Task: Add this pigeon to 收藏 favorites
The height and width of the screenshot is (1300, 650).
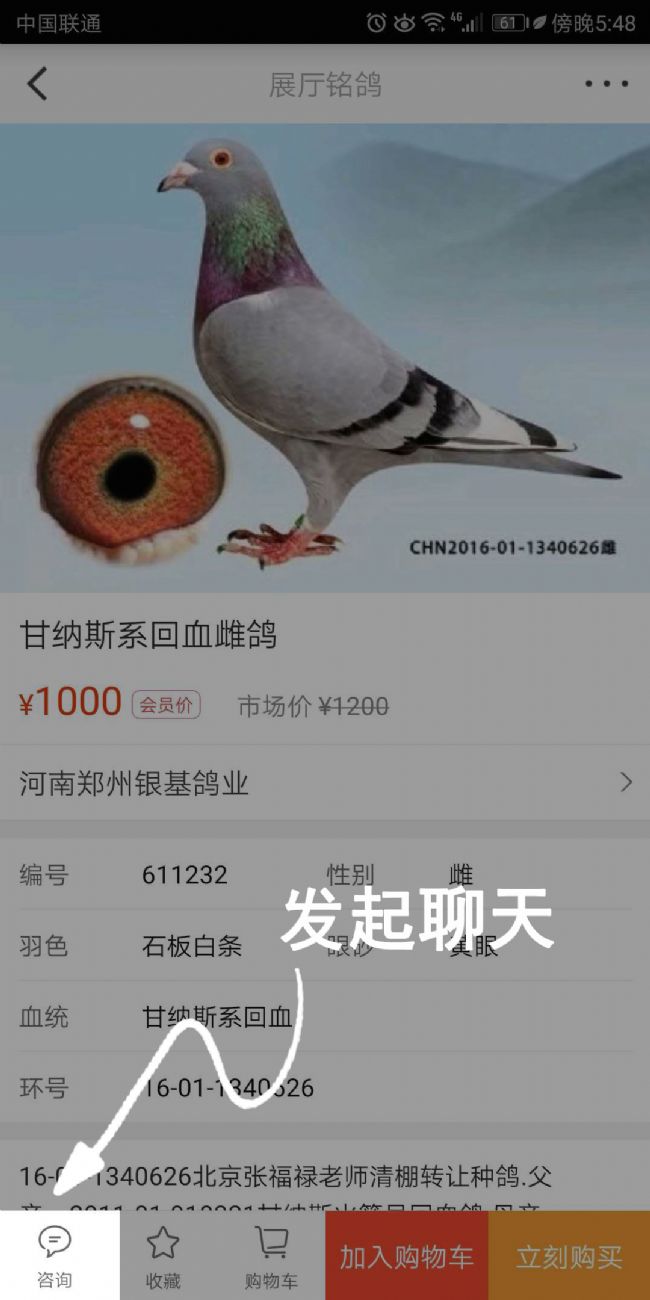Action: 163,1256
